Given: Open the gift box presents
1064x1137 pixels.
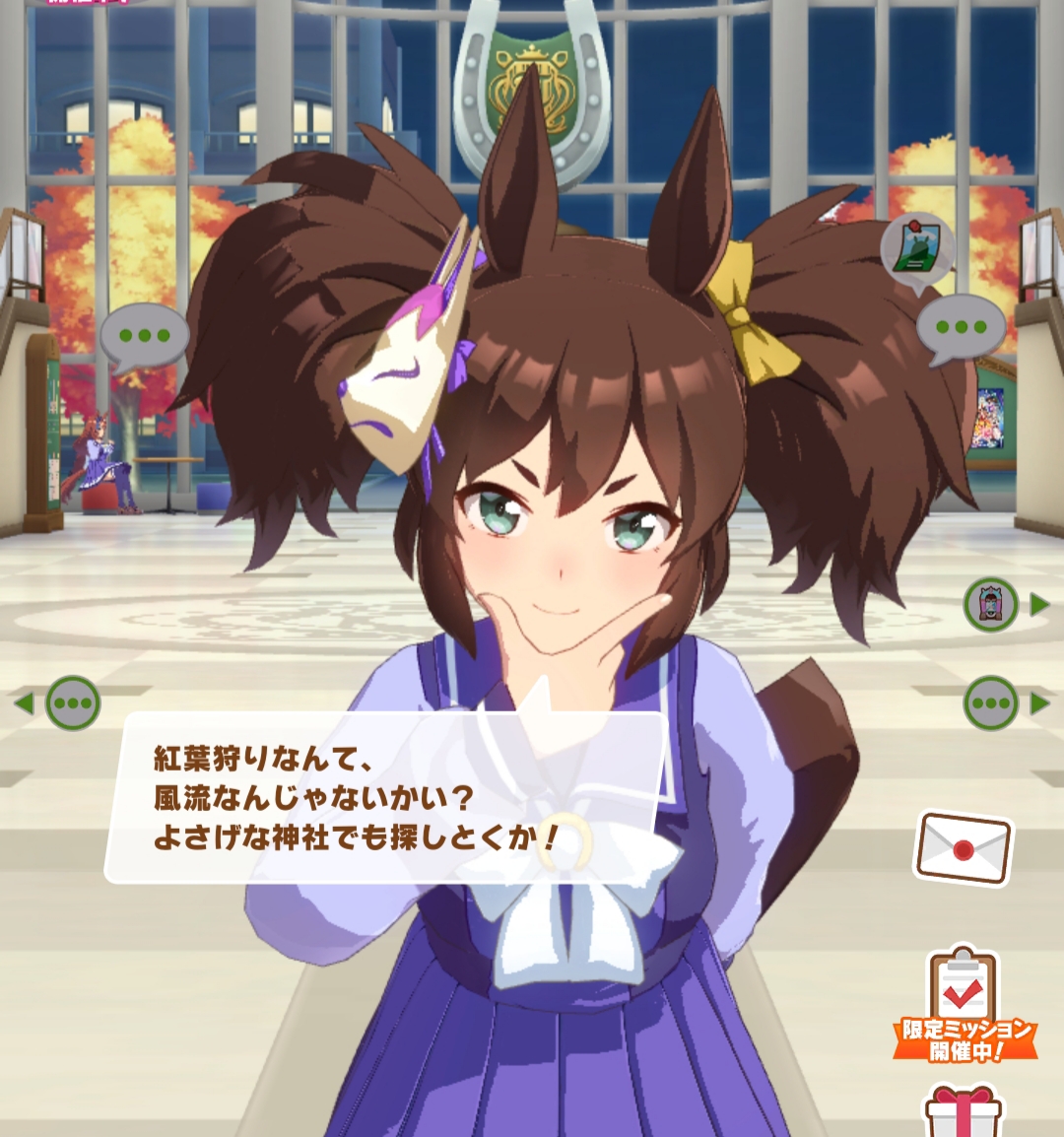Looking at the screenshot, I should point(962,1111).
